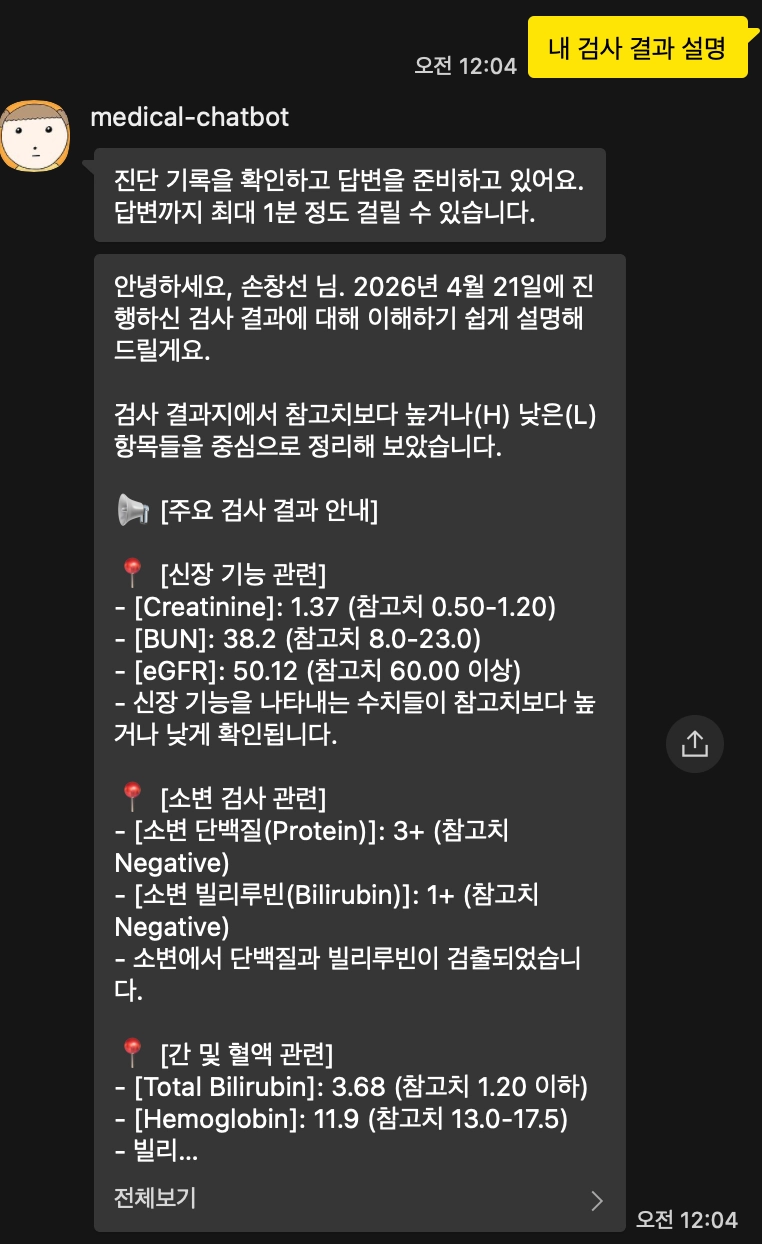Open 전체보기 to view full message
The image size is (762, 1244).
point(360,1200)
